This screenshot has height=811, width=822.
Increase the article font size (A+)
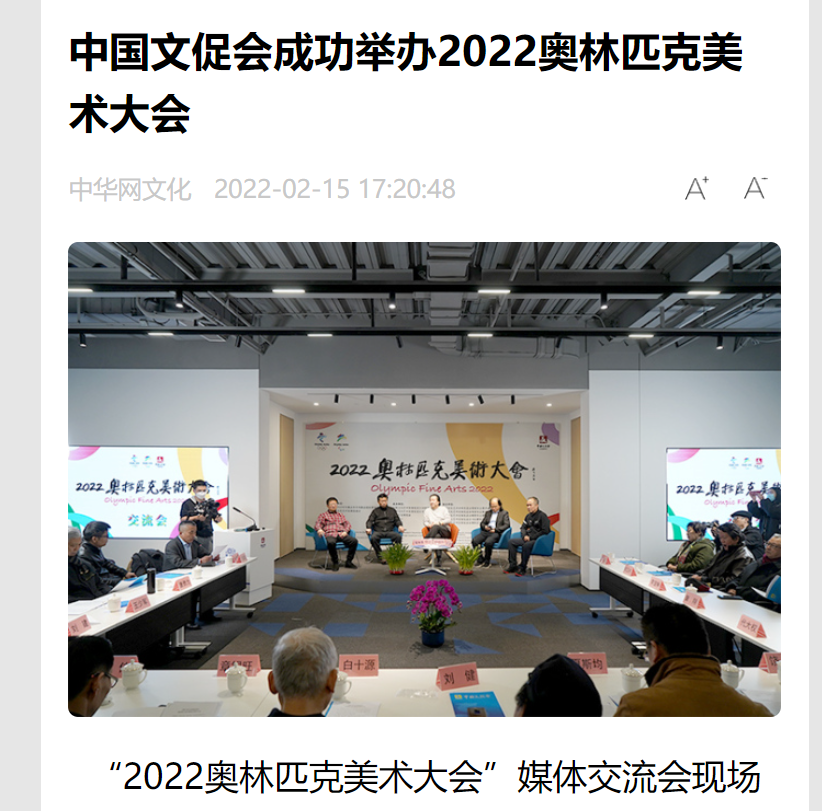pos(697,188)
